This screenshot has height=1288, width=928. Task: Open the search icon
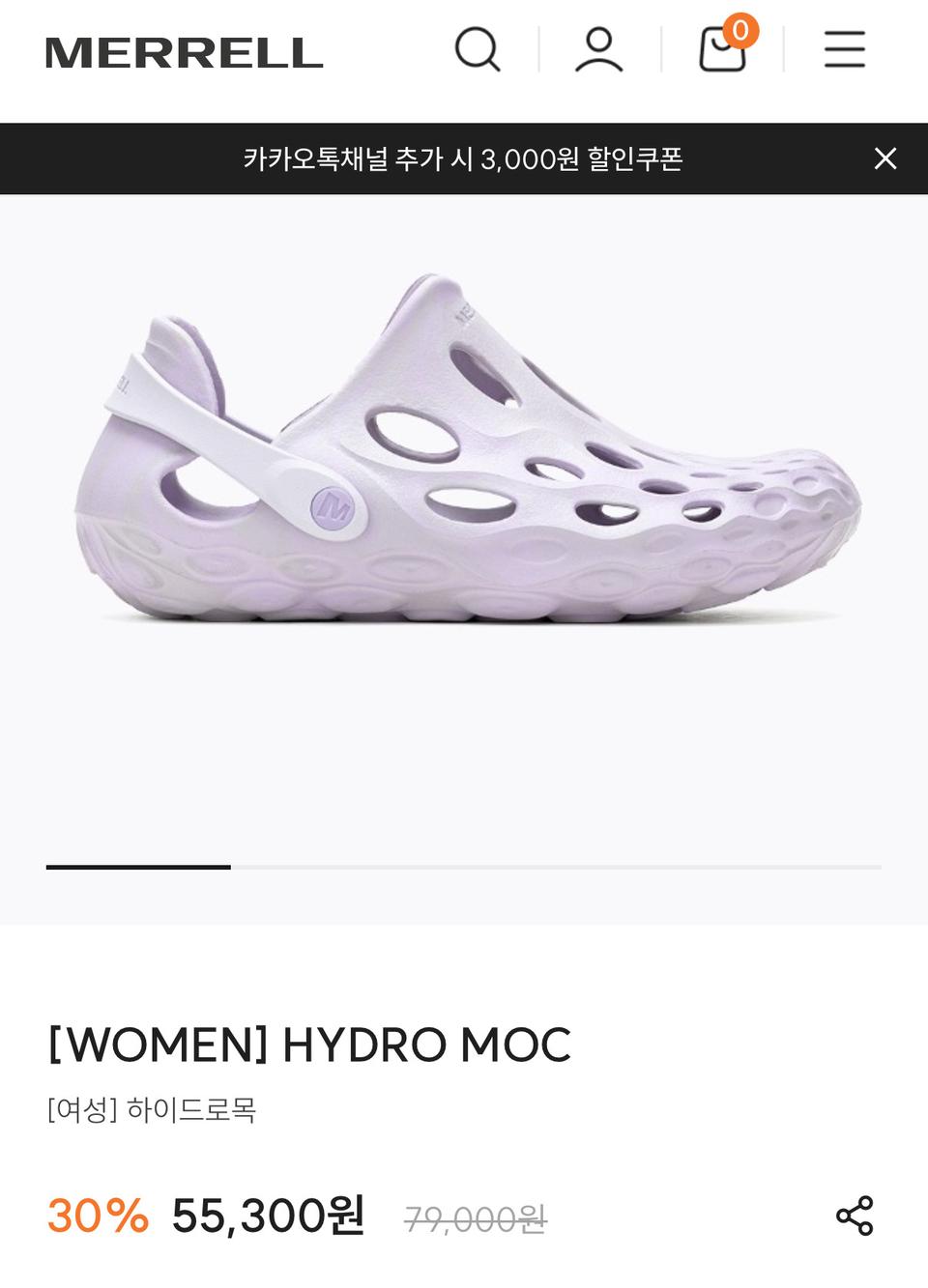[478, 49]
